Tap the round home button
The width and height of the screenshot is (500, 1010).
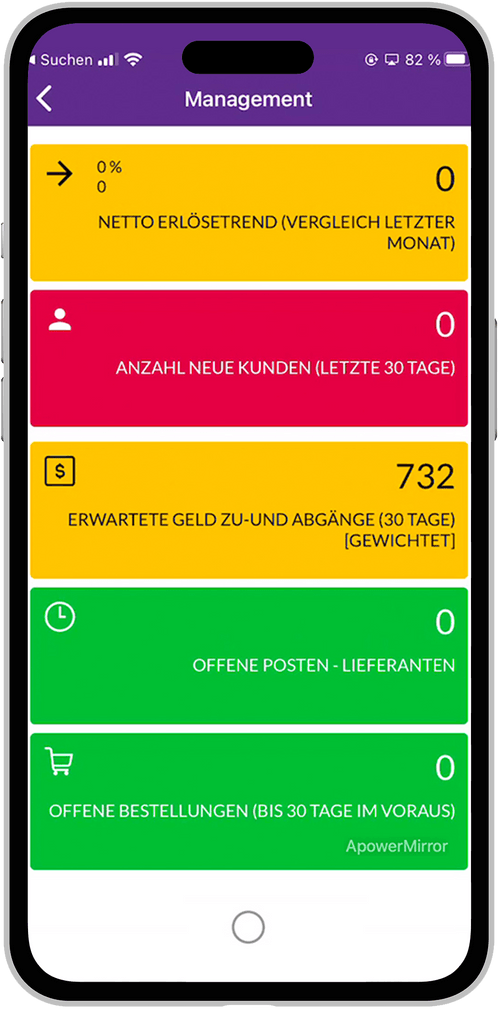(249, 928)
